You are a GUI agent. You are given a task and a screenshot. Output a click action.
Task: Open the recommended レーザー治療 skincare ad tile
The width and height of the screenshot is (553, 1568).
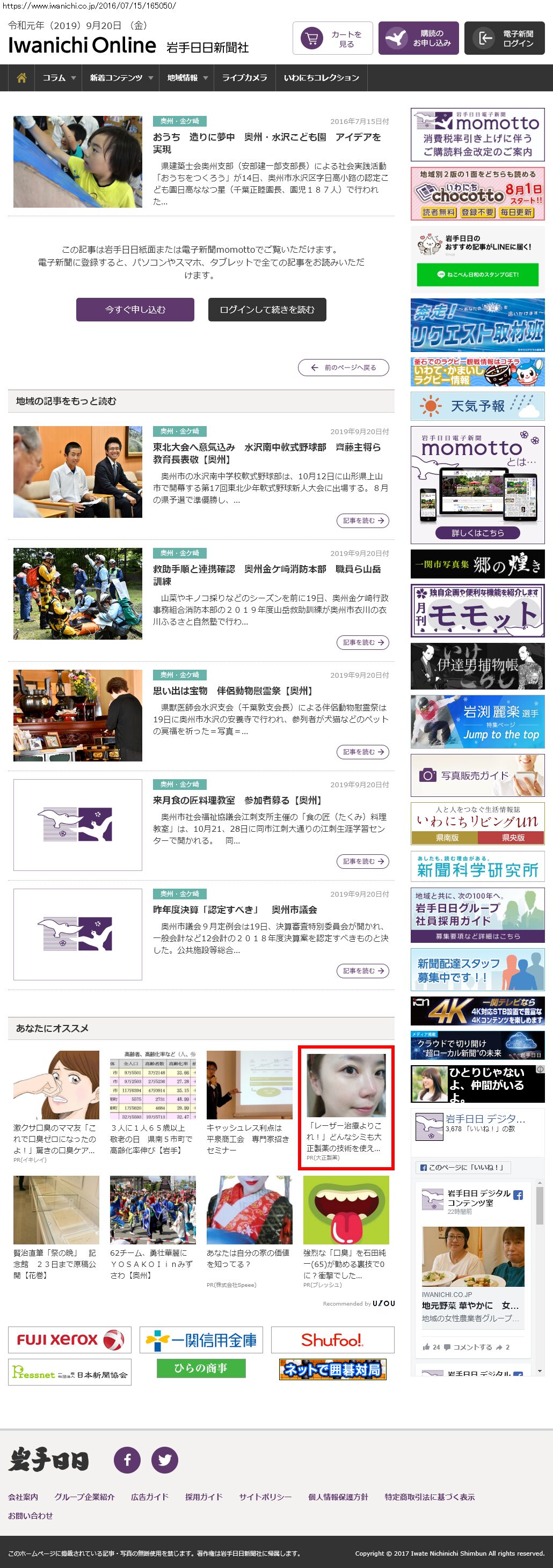pos(346,1107)
